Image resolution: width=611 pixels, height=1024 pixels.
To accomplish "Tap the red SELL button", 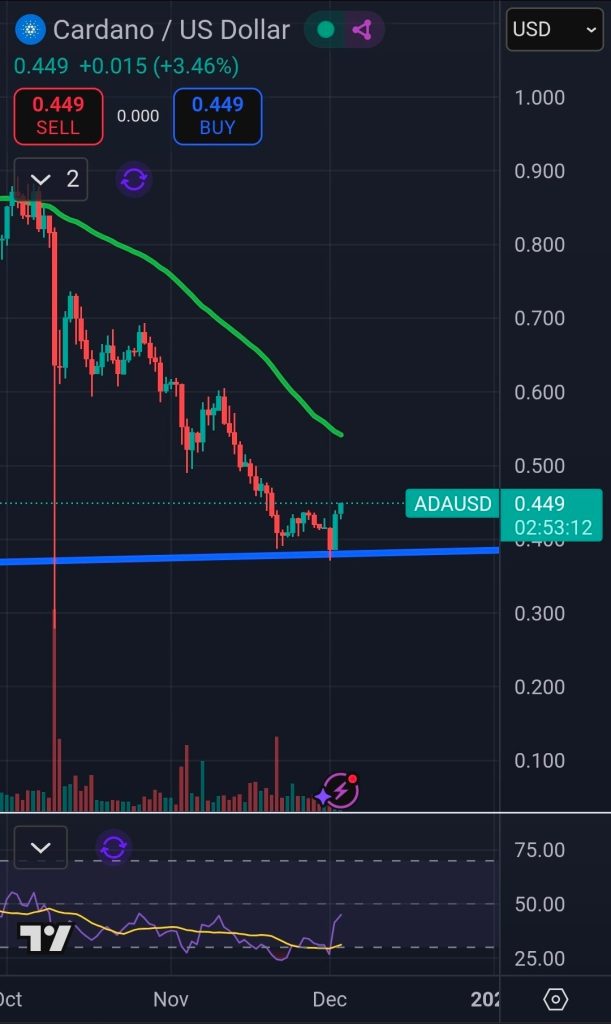I will coord(58,116).
